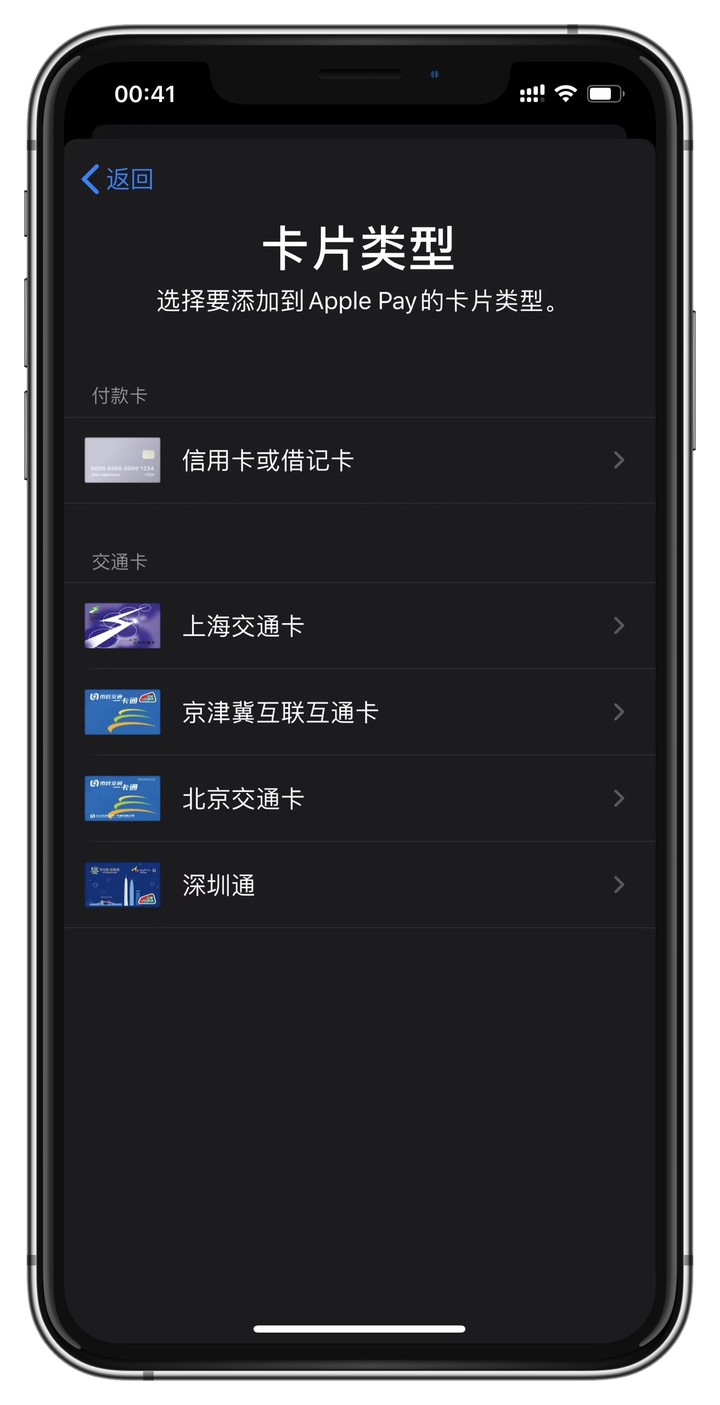
Task: Go back using the 返回 button
Action: coord(118,180)
